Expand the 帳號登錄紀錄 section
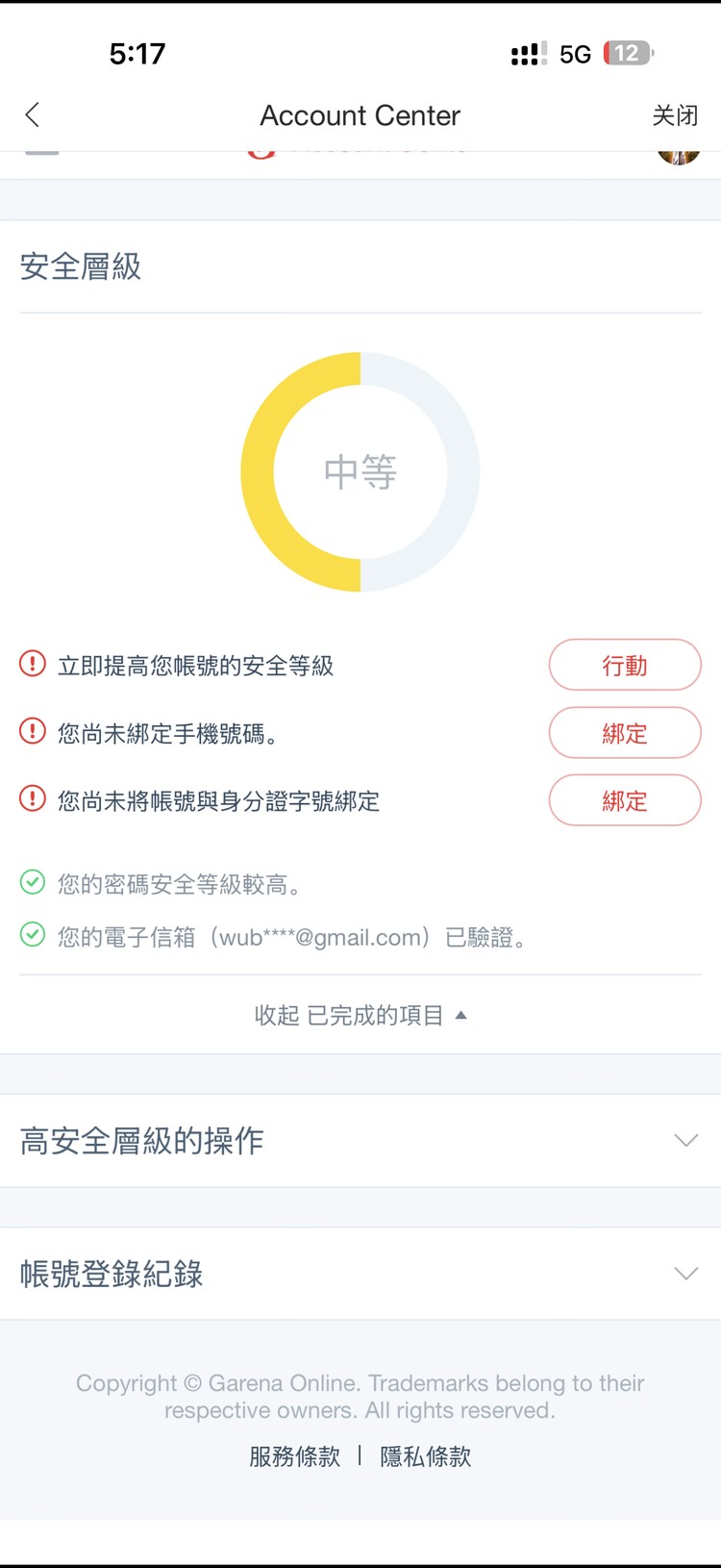Image resolution: width=721 pixels, height=1568 pixels. (360, 1275)
